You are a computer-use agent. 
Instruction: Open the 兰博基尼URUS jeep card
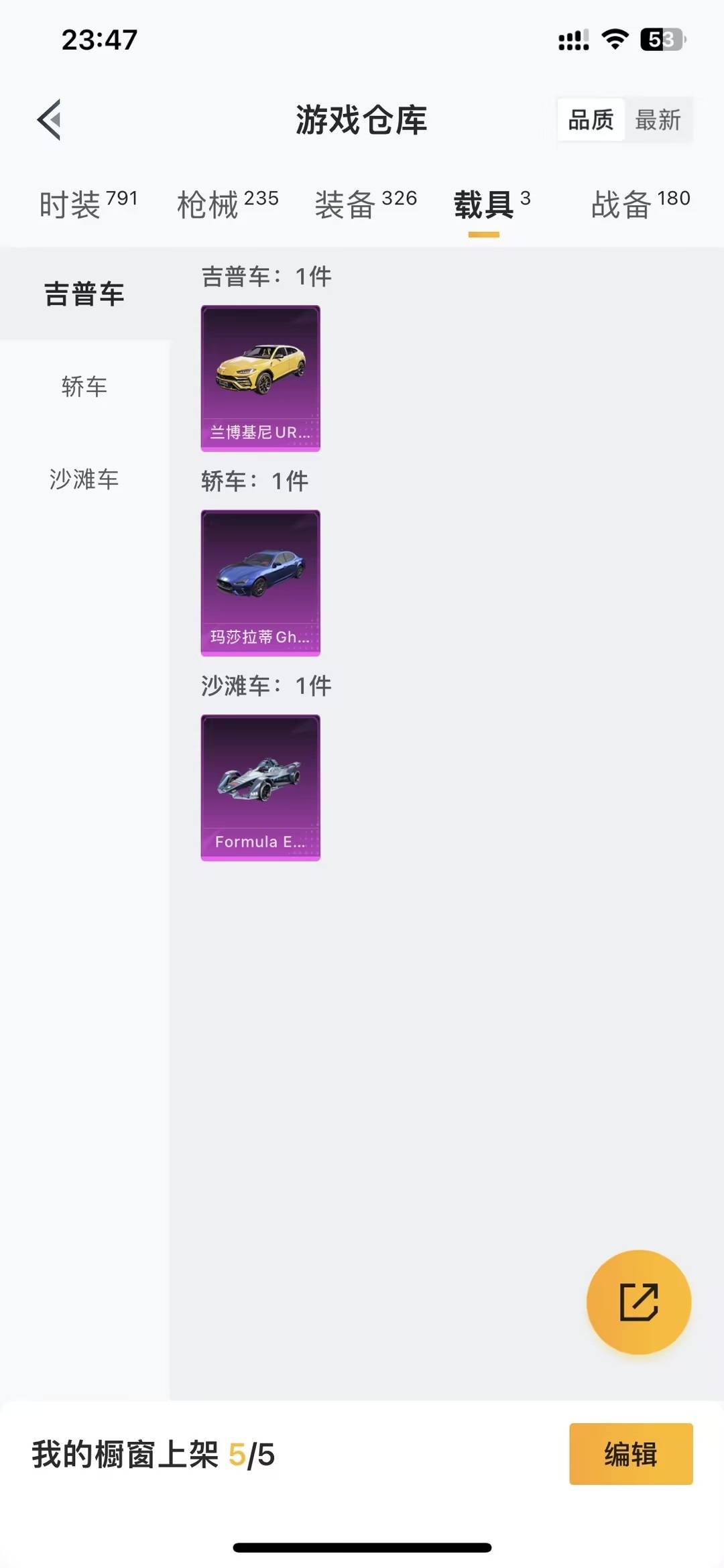tap(260, 379)
